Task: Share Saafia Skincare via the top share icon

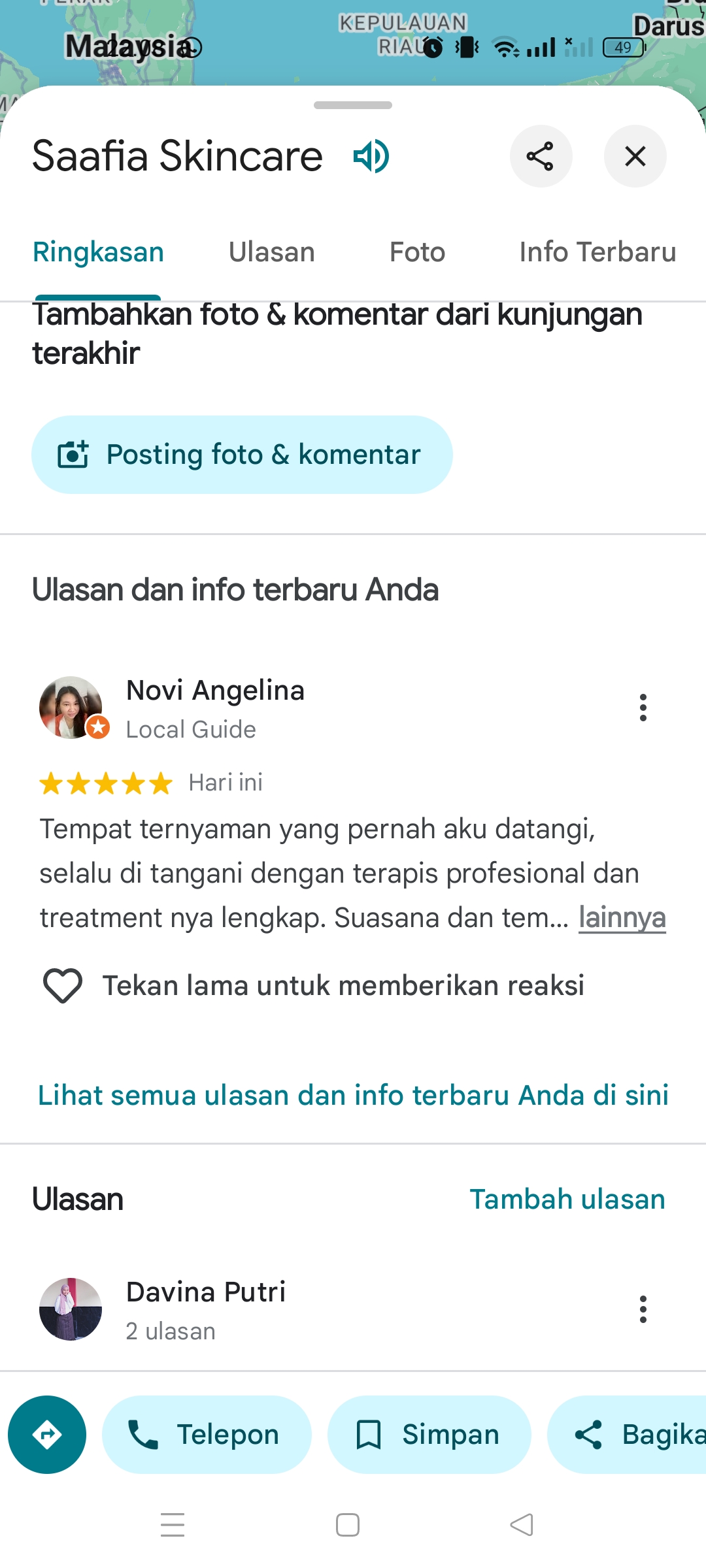Action: (541, 156)
